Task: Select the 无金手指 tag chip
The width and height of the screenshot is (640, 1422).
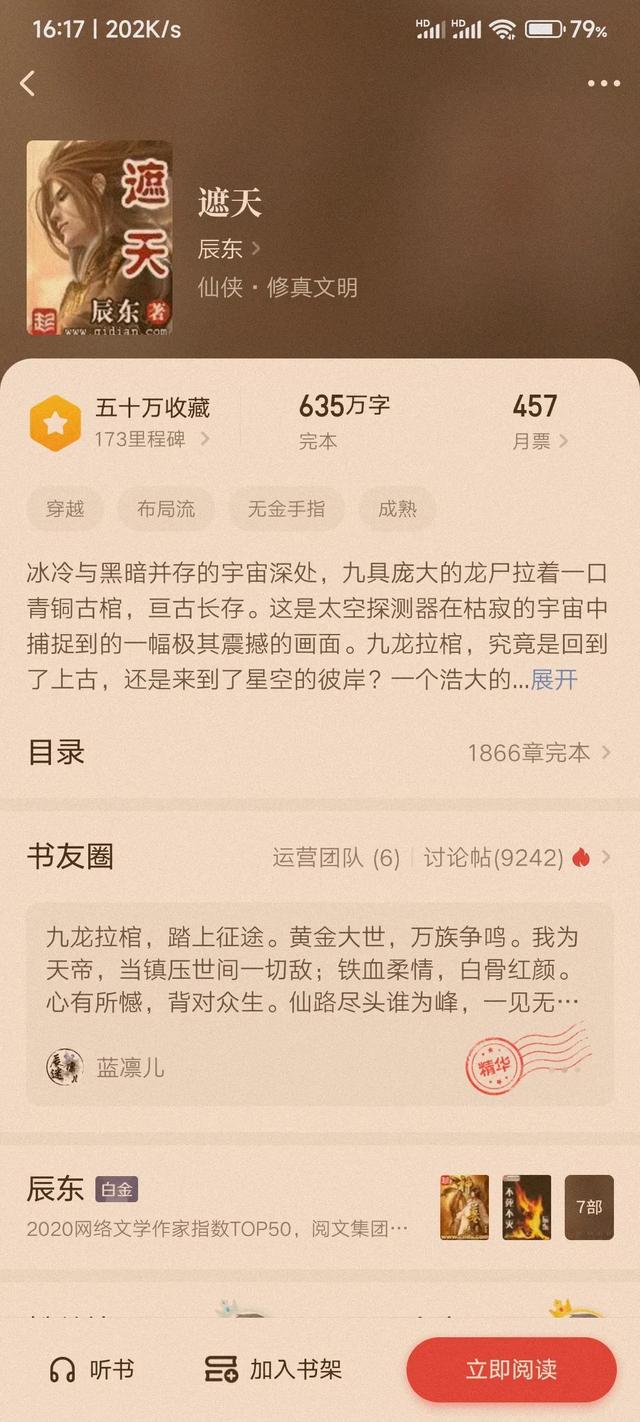Action: (x=286, y=509)
